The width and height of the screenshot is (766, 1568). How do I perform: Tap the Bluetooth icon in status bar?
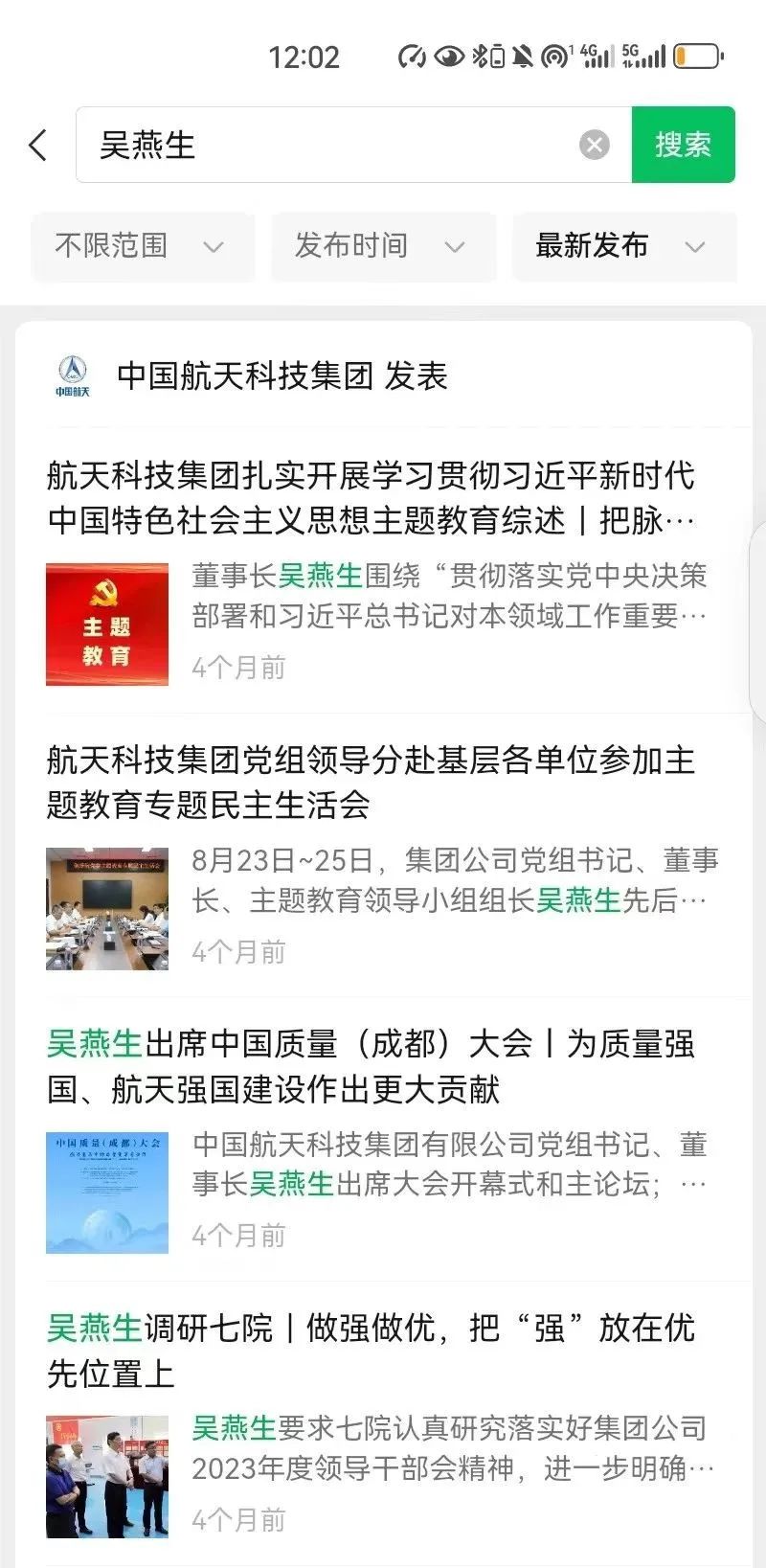481,57
